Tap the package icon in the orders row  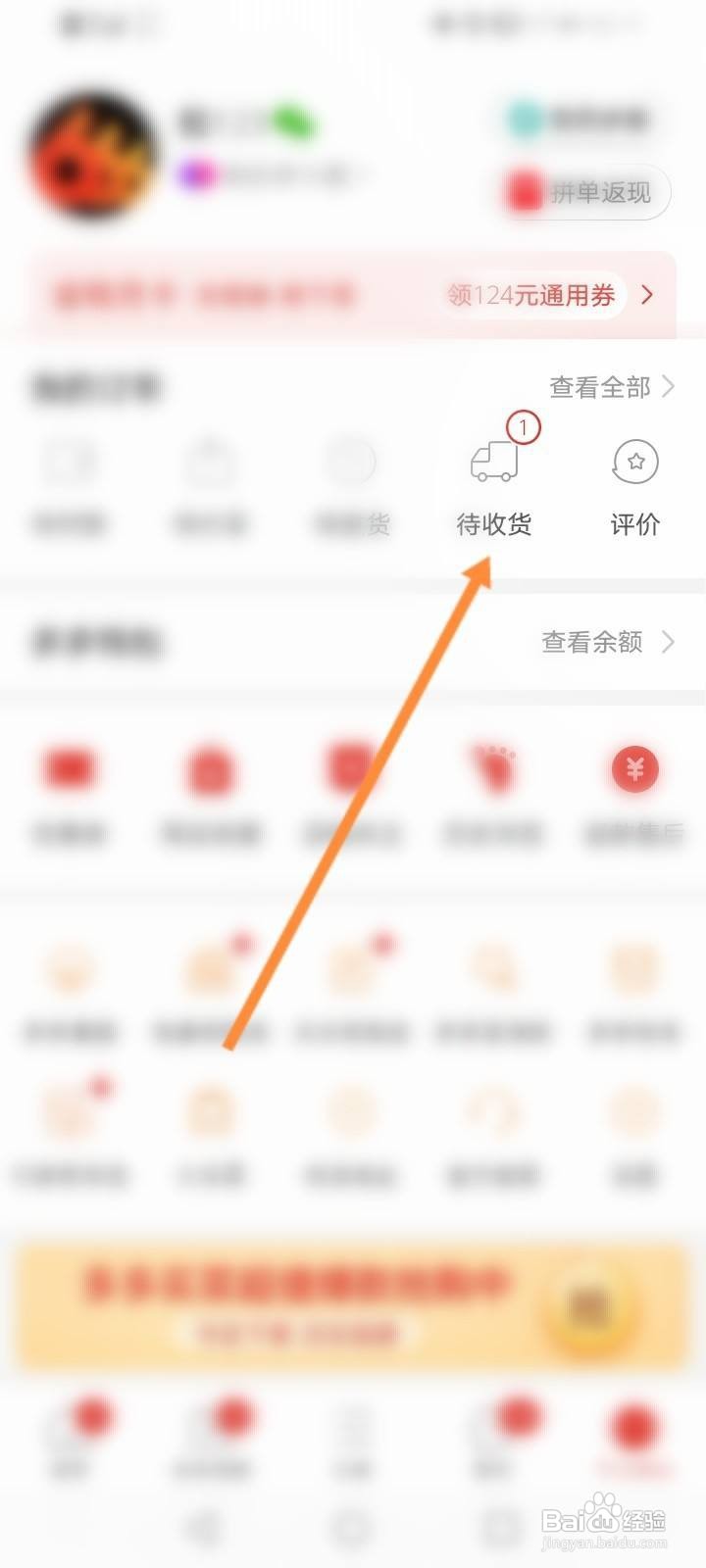[x=209, y=461]
